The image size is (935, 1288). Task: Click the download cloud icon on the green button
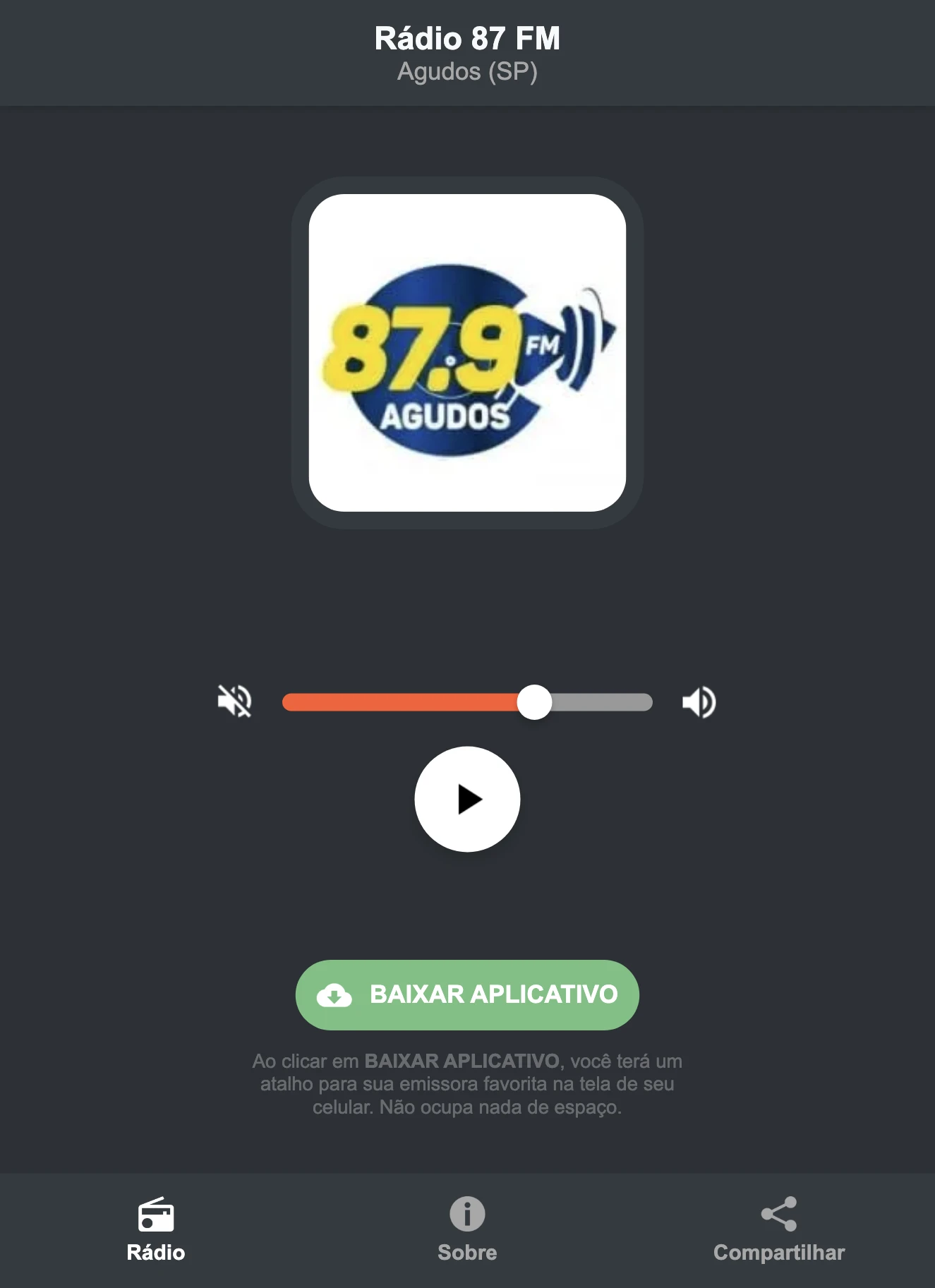coord(335,995)
